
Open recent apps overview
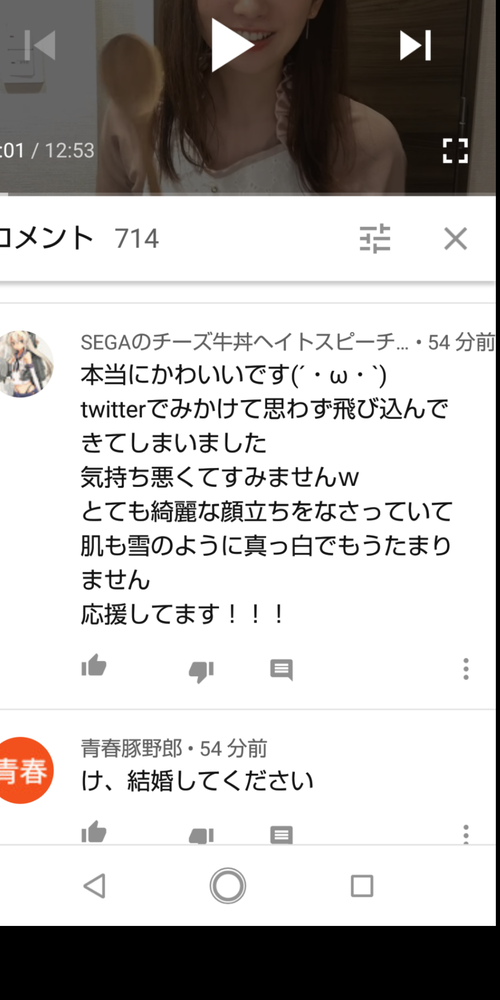[362, 886]
